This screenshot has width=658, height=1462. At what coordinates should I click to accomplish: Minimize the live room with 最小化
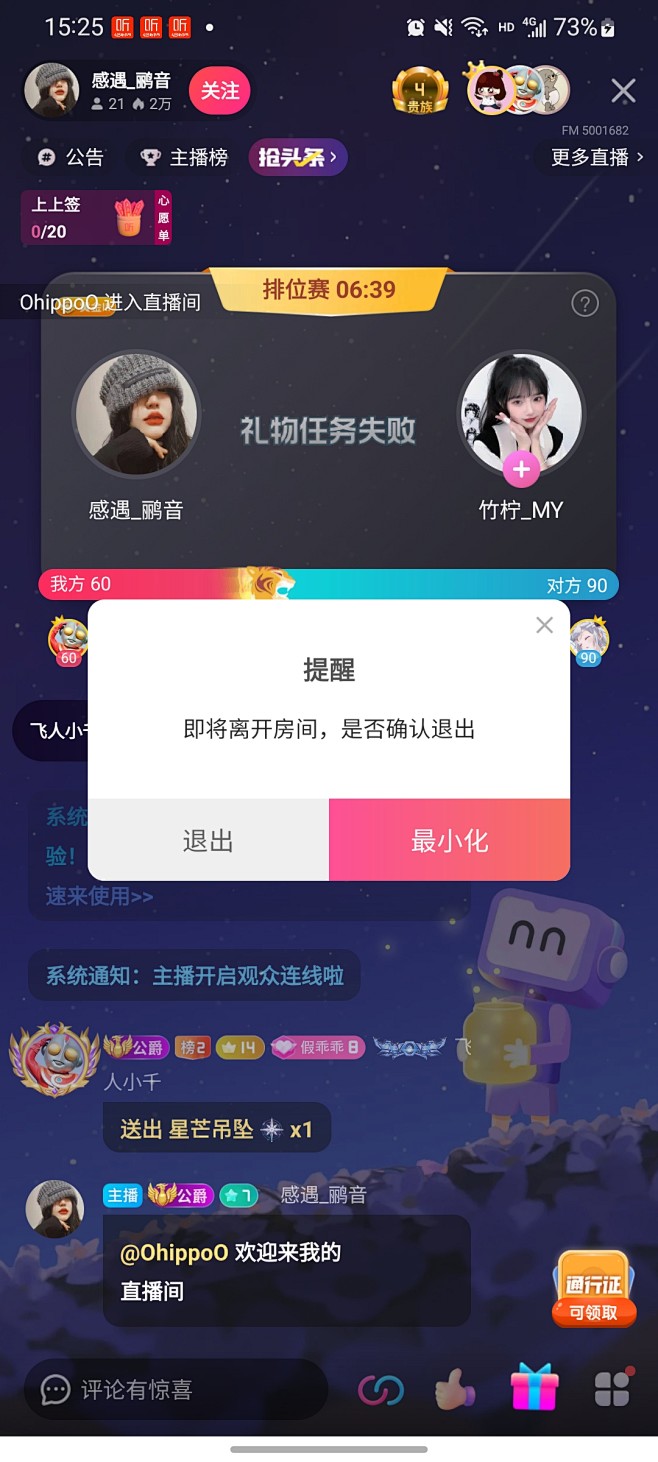[x=449, y=840]
